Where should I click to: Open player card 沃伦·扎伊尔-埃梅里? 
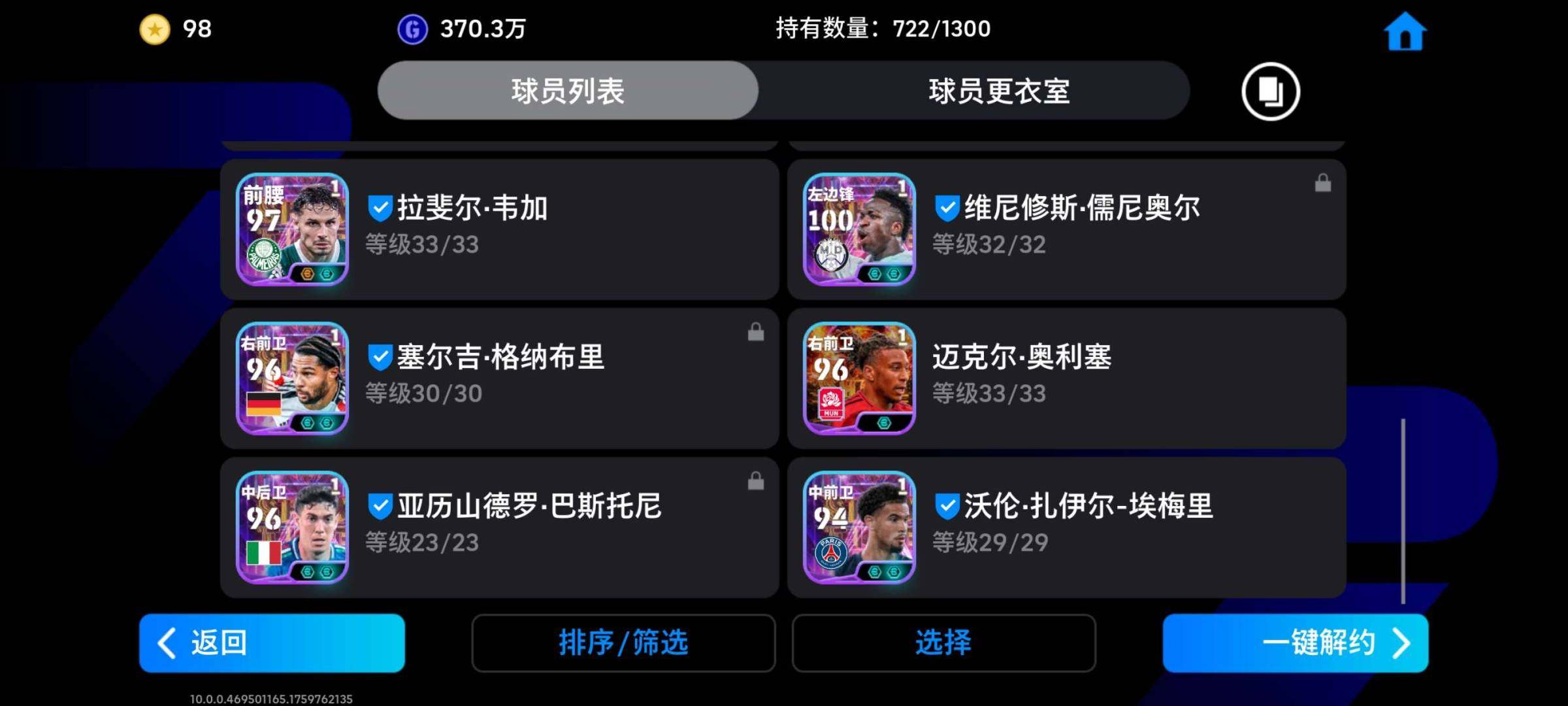[1066, 528]
